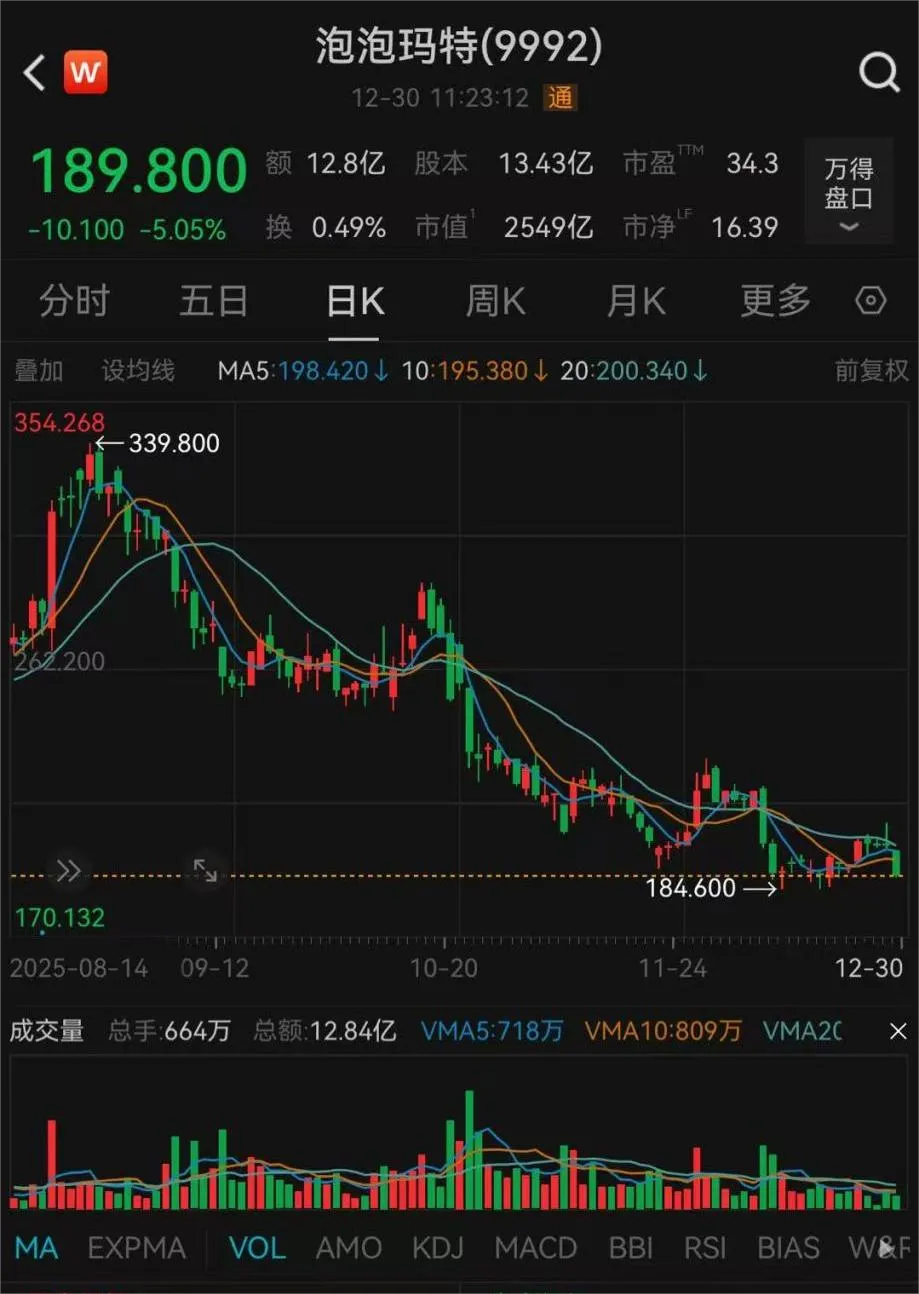
Task: Select the 分时 intraday tab
Action: (x=74, y=300)
